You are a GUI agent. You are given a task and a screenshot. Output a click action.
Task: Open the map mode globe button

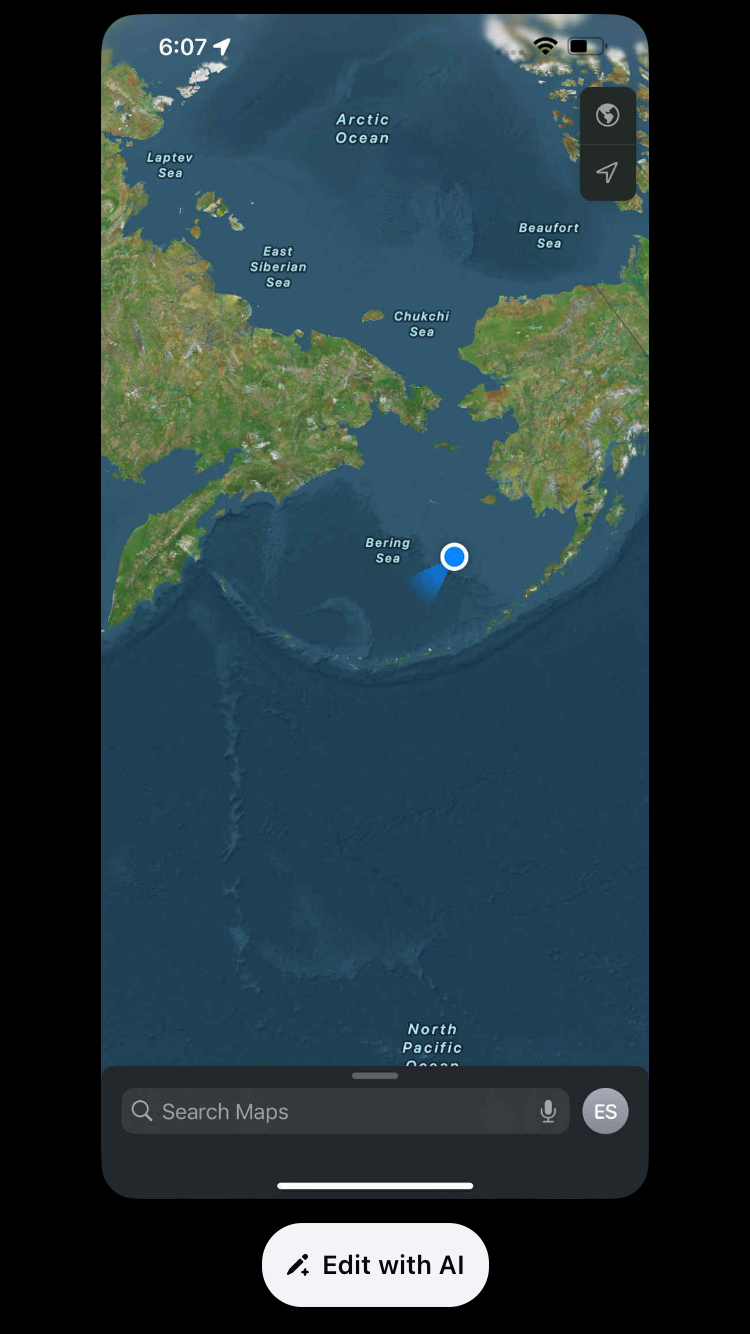point(607,116)
